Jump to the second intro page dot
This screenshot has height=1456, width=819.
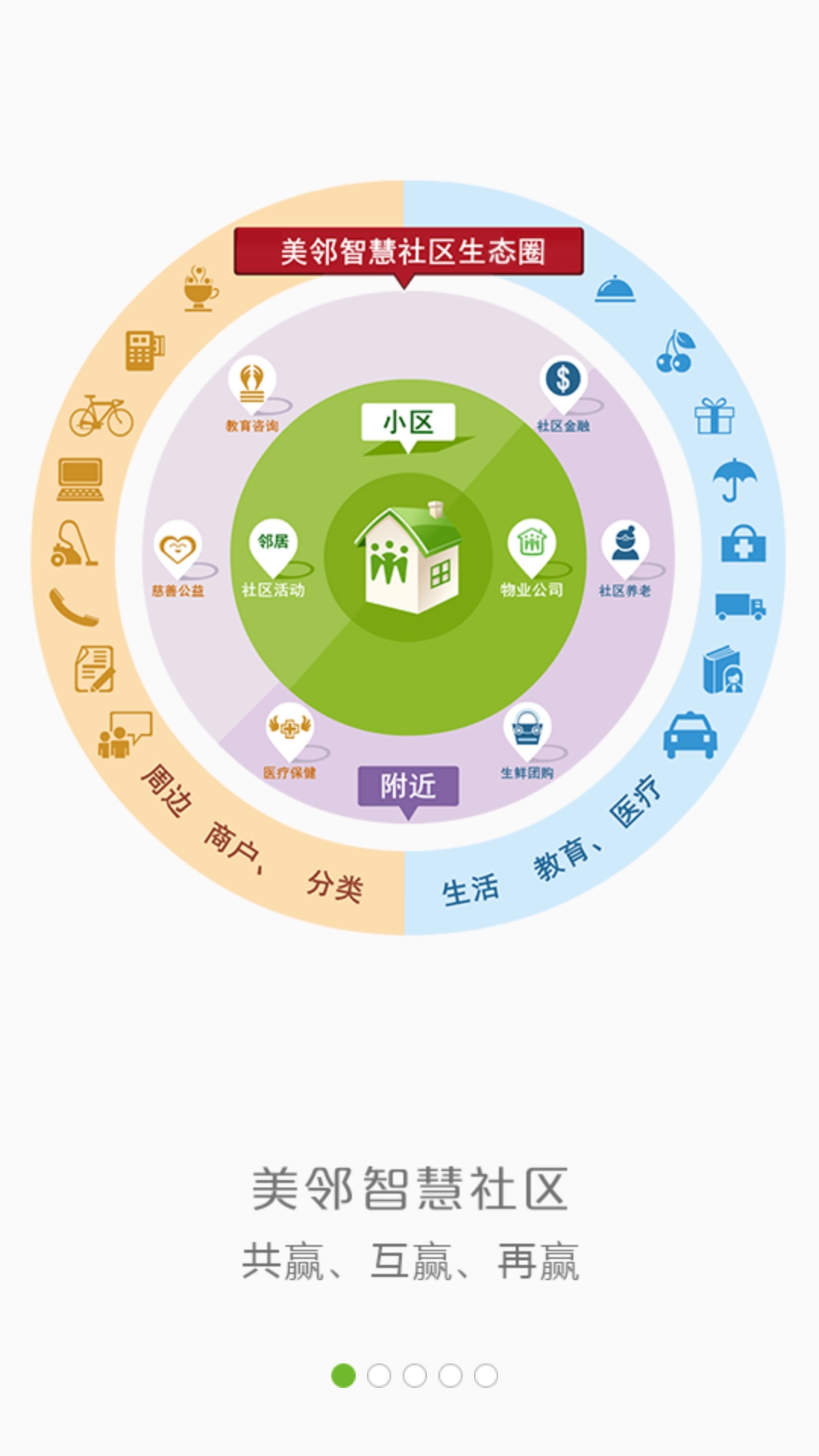coord(379,1375)
